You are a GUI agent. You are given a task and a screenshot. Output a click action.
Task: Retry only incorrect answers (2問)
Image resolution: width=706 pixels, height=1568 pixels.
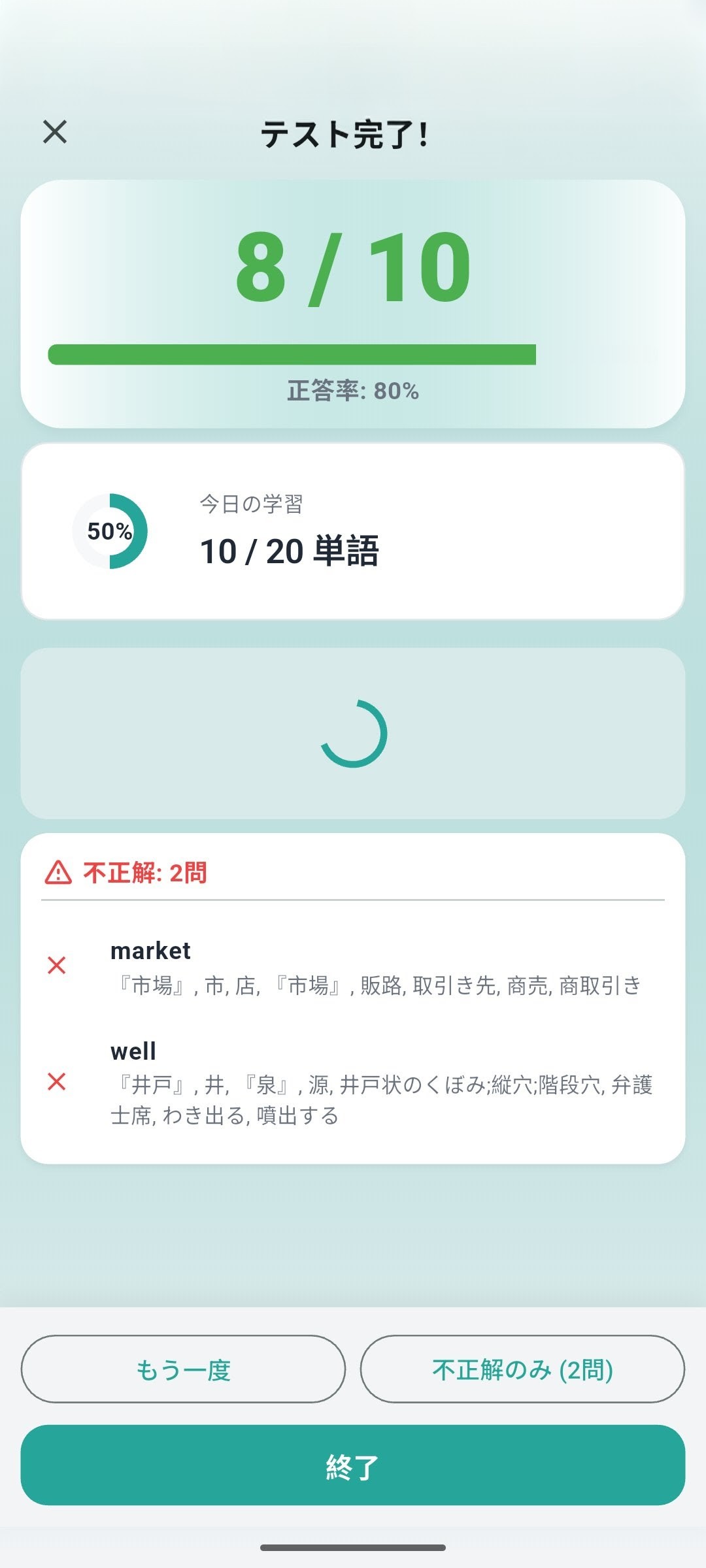(x=522, y=1369)
